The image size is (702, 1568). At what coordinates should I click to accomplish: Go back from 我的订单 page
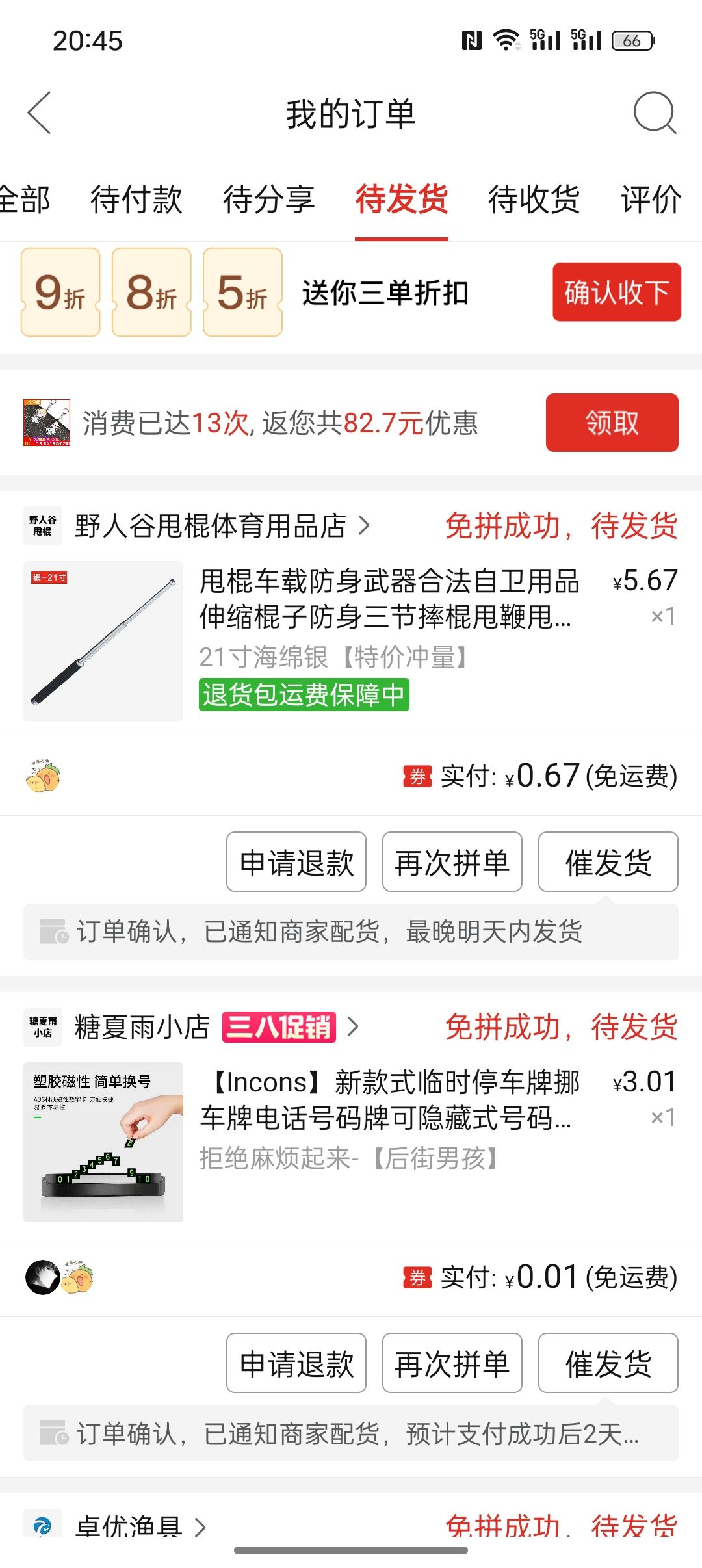(40, 112)
